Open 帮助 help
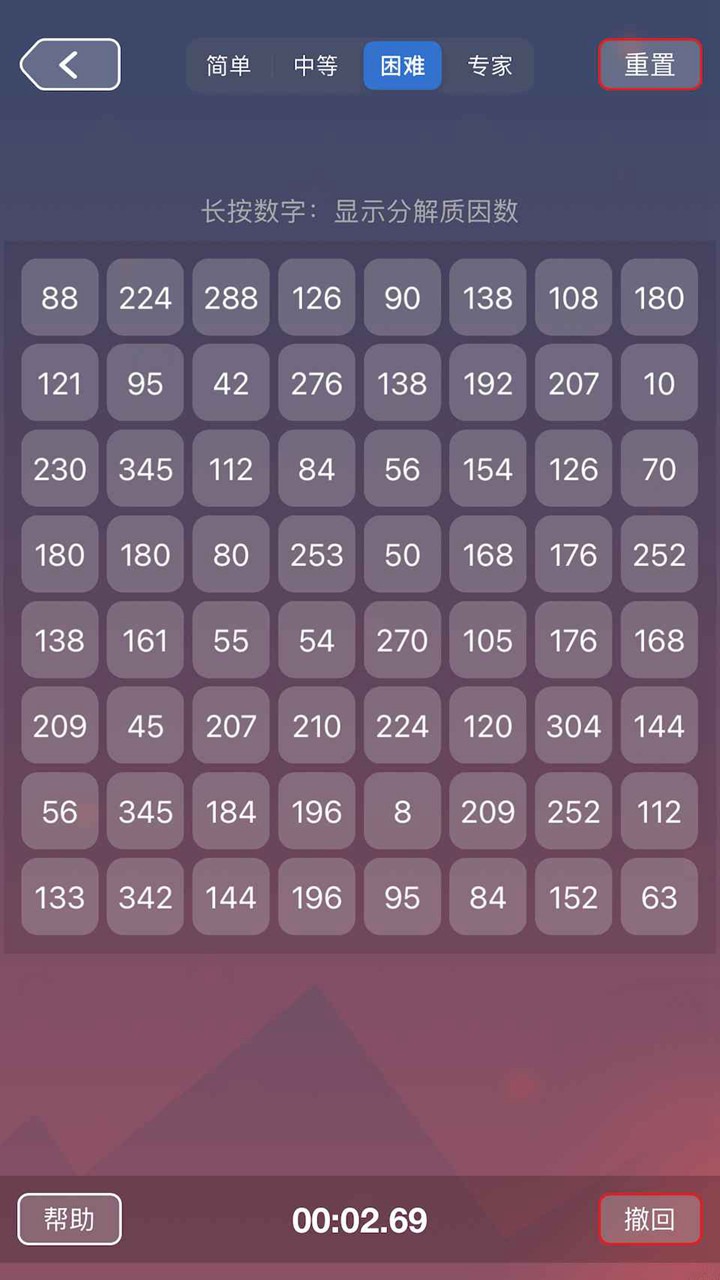This screenshot has height=1280, width=720. [x=69, y=1219]
